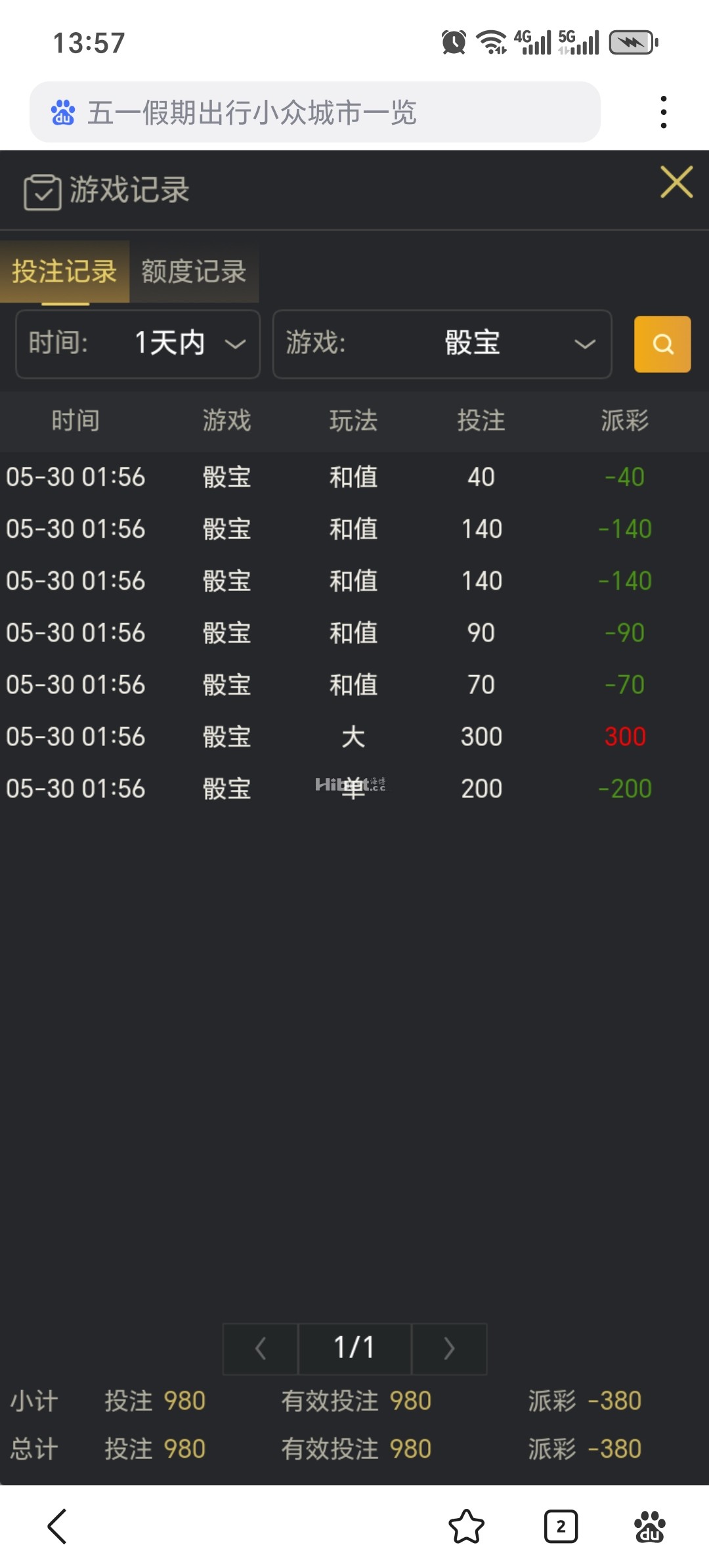Close the 游戏记录 overlay with the X
709x1568 pixels.
(x=676, y=183)
